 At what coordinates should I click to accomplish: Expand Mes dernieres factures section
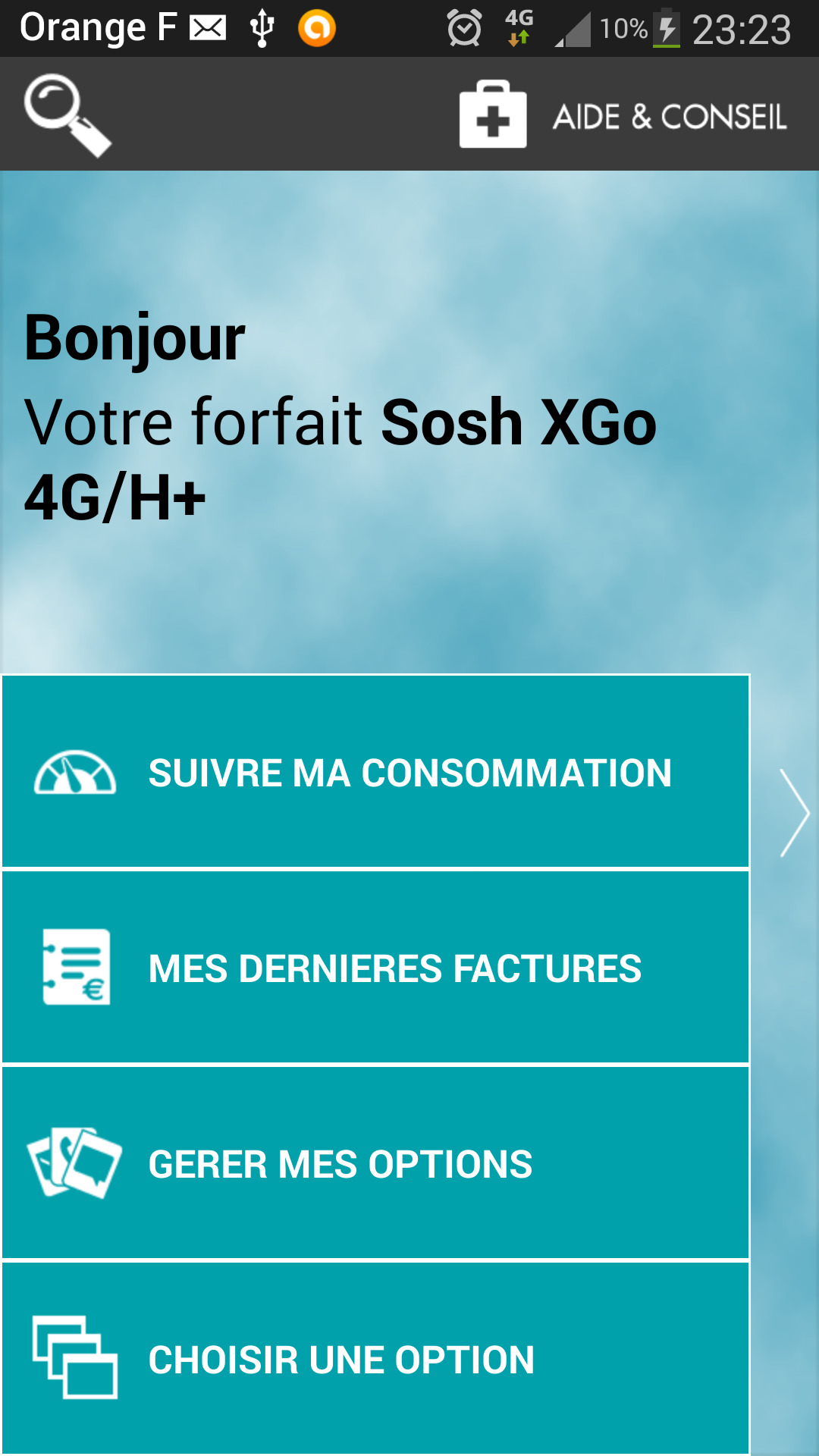click(375, 966)
